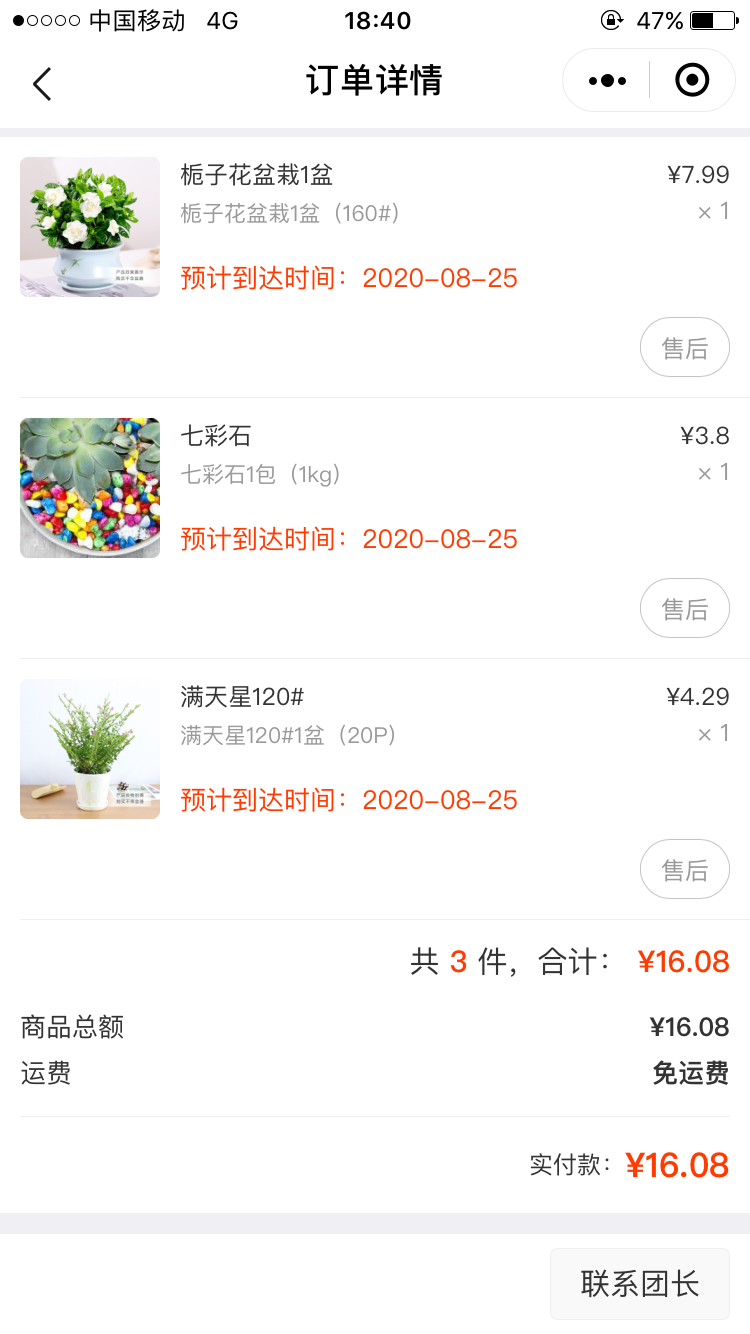The width and height of the screenshot is (750, 1334).
Task: Open the mini program more-options menu
Action: point(607,81)
